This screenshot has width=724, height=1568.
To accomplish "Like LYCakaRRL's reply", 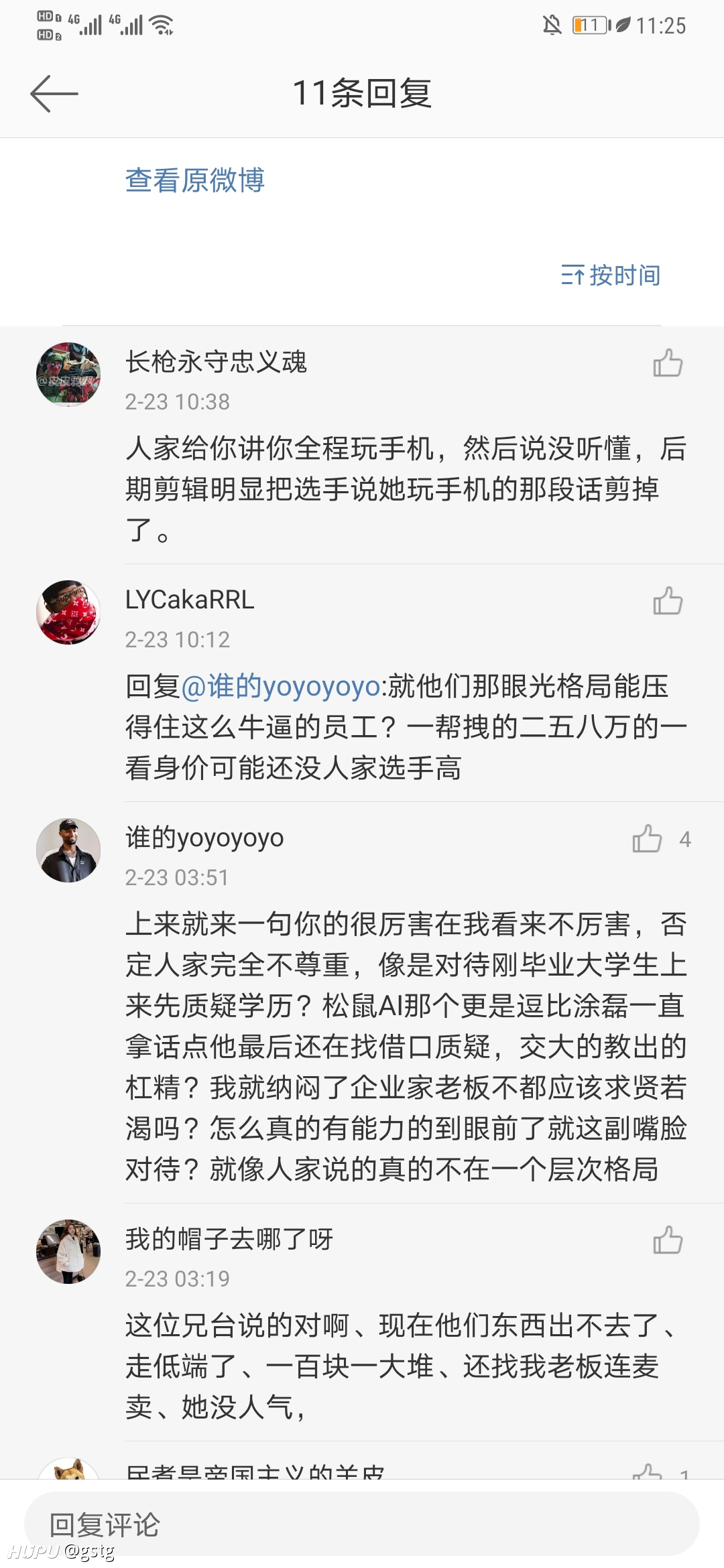I will tap(668, 600).
